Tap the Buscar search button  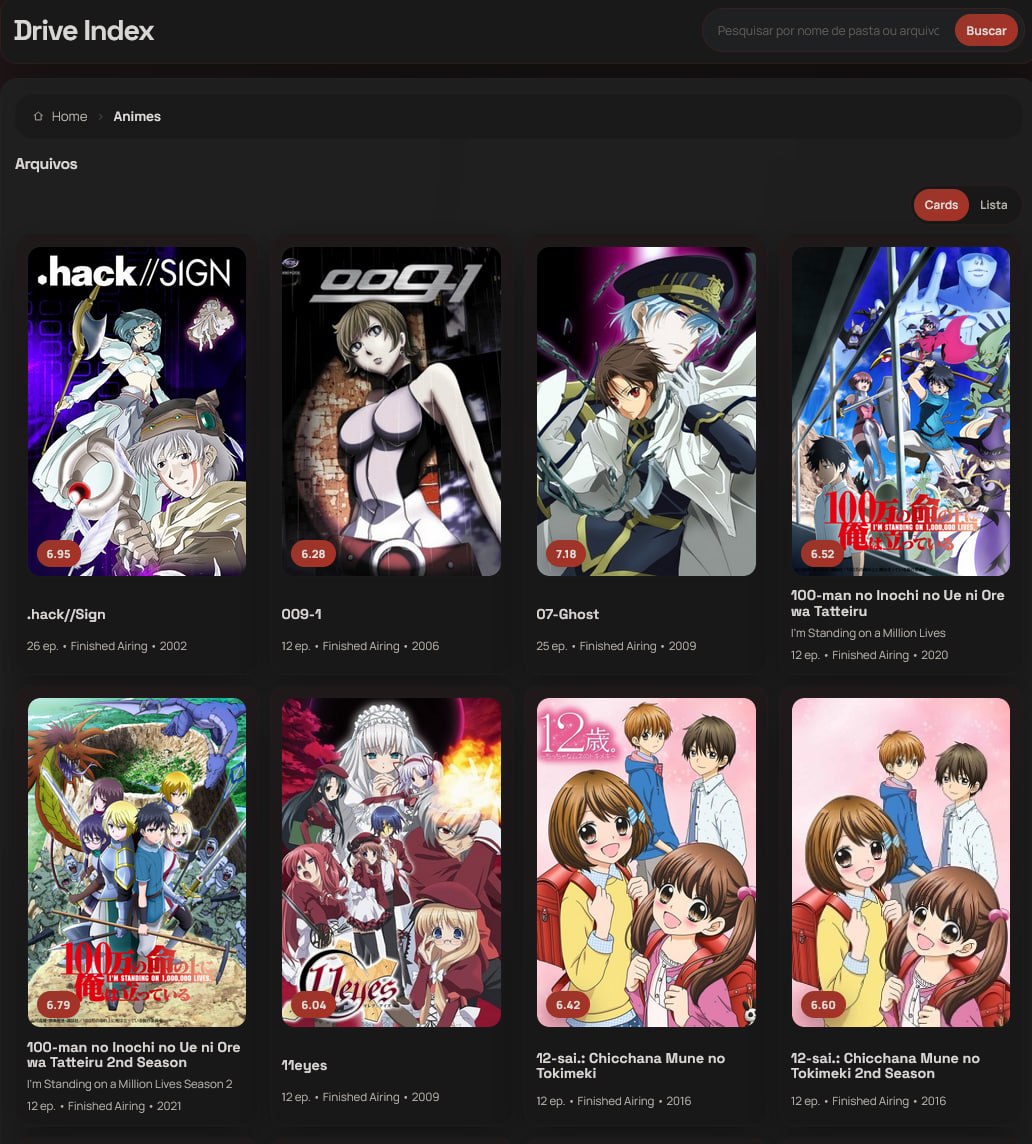[985, 31]
